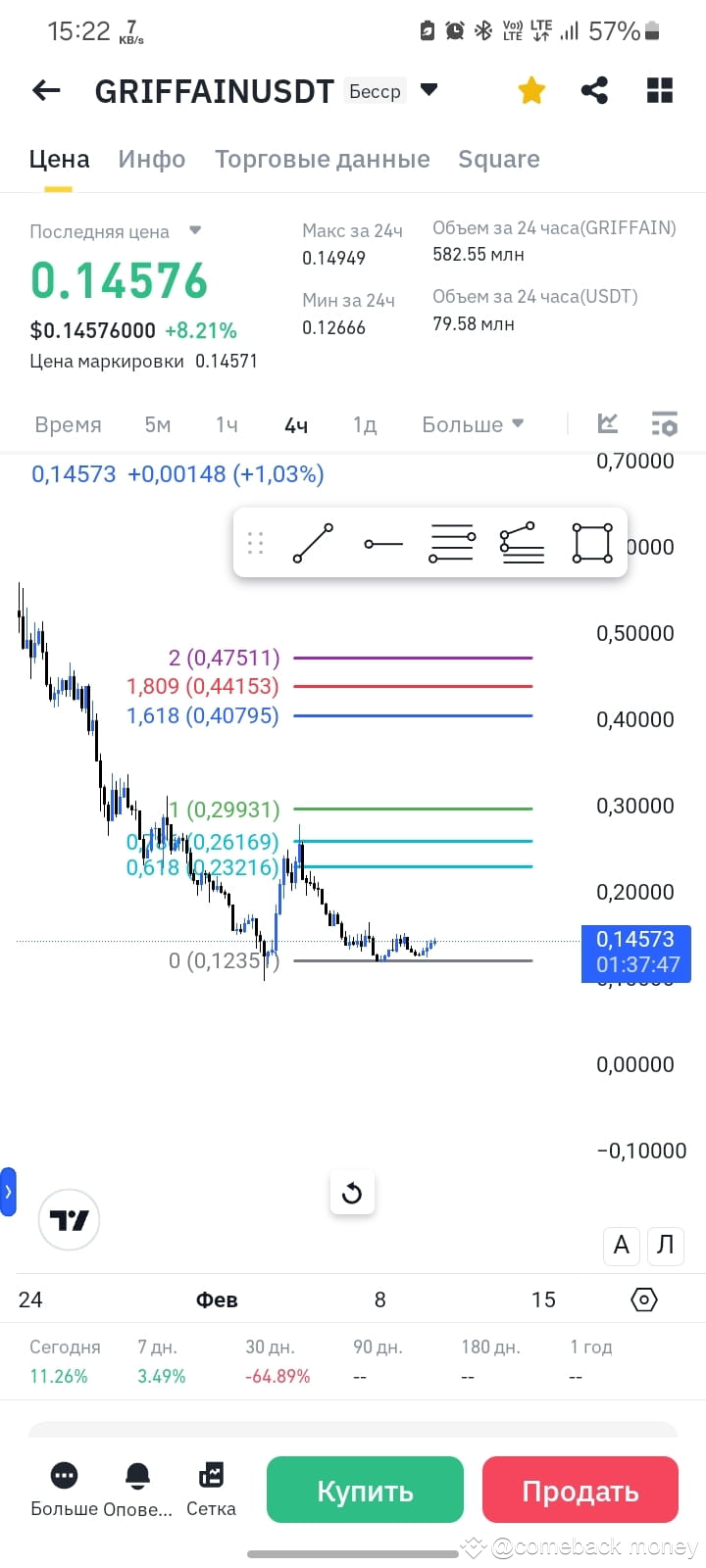This screenshot has width=706, height=1568.
Task: Open the Последняя цена dropdown arrow
Action: point(195,231)
